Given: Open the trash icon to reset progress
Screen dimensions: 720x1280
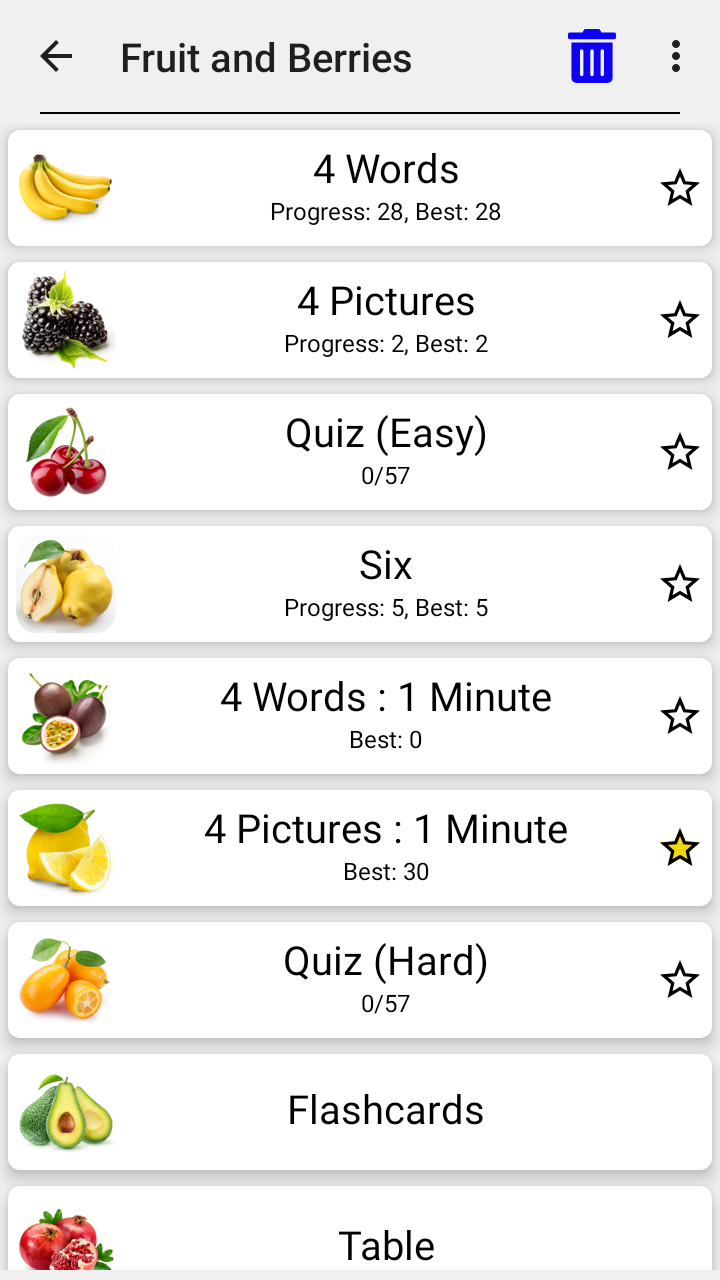Looking at the screenshot, I should click(x=591, y=57).
